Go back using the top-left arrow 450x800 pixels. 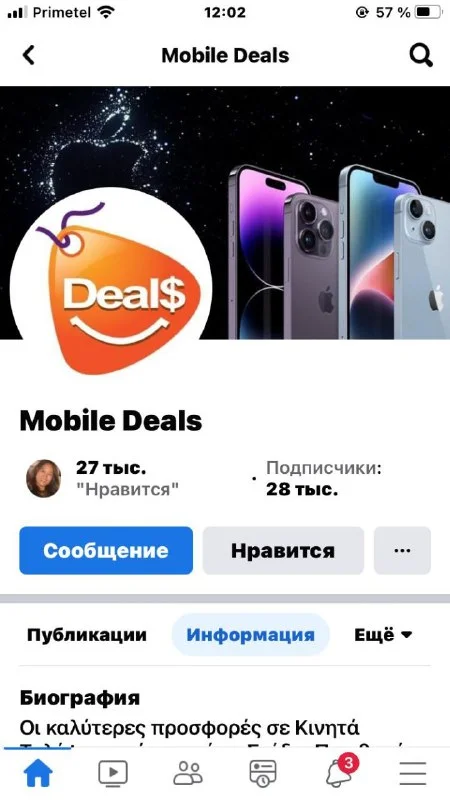click(x=29, y=55)
